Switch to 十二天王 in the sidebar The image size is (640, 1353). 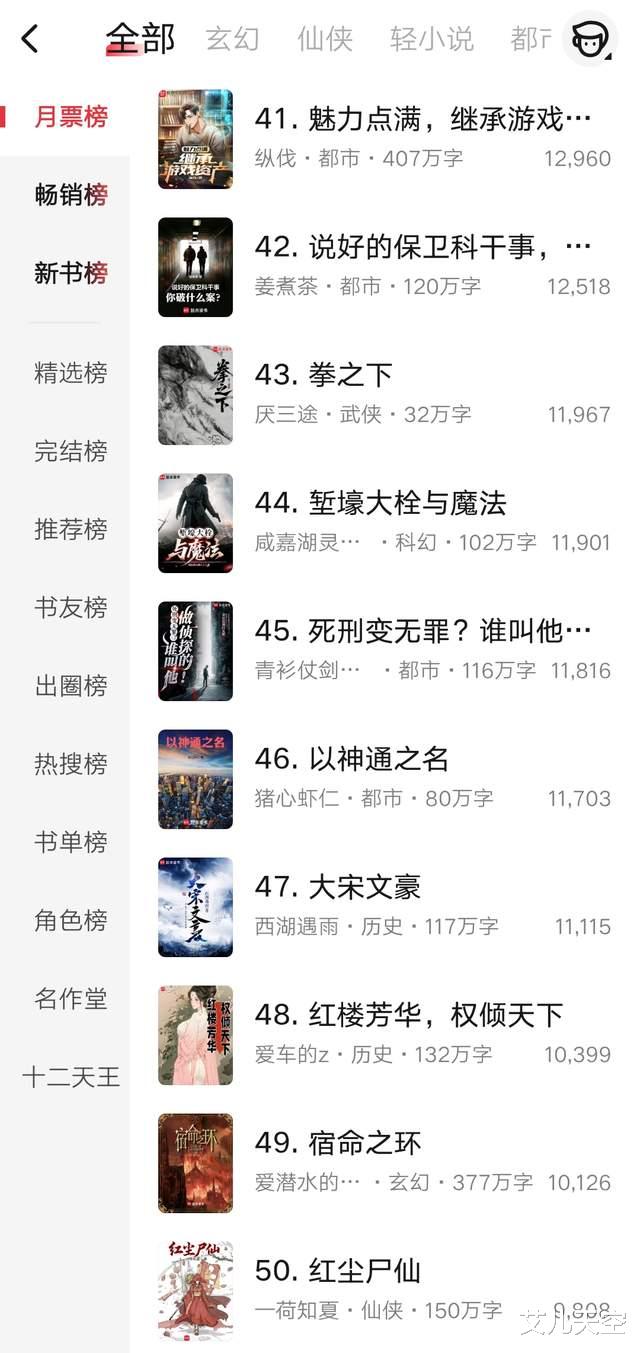coord(70,1077)
